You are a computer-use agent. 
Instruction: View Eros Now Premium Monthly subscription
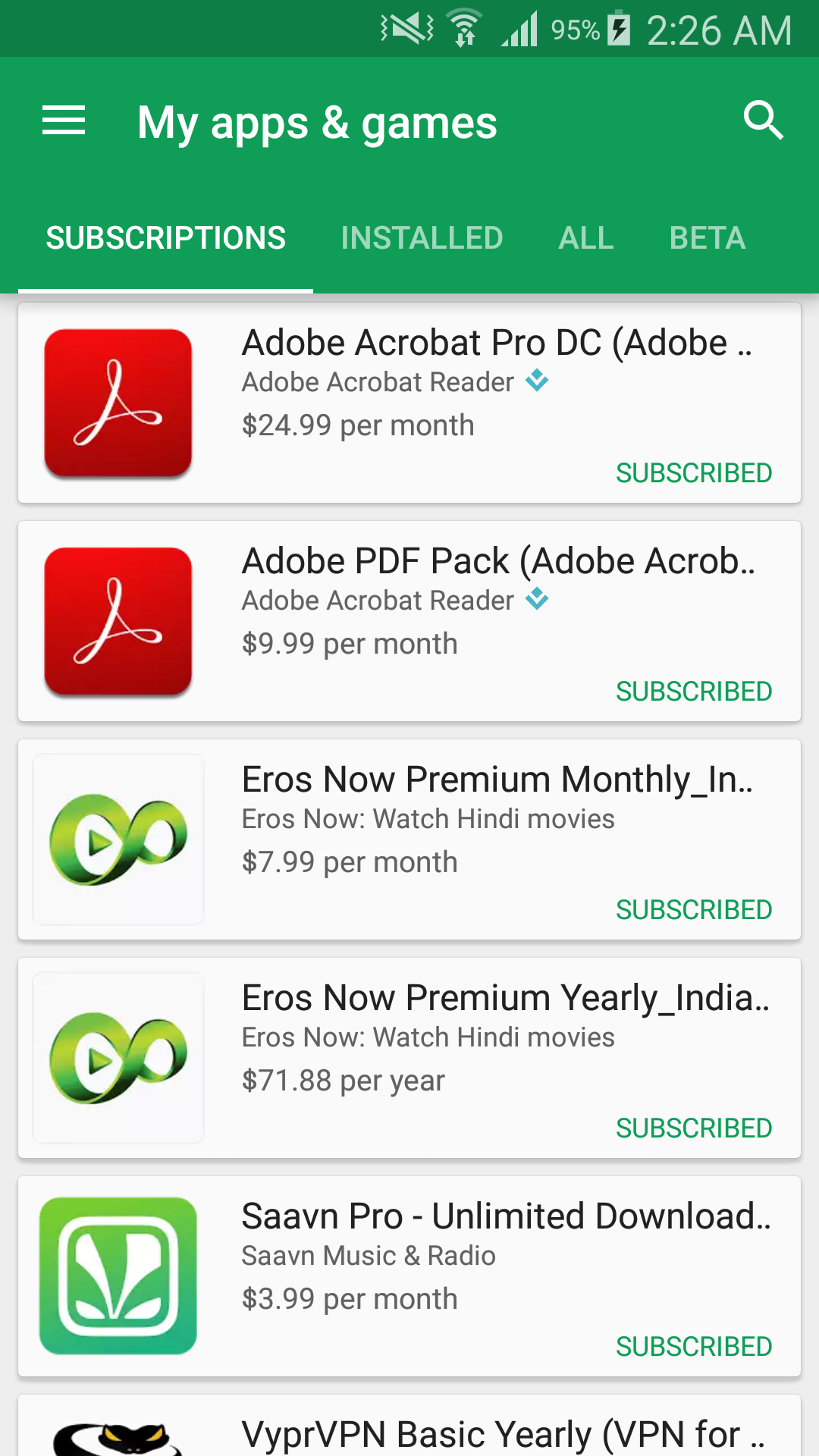click(409, 839)
